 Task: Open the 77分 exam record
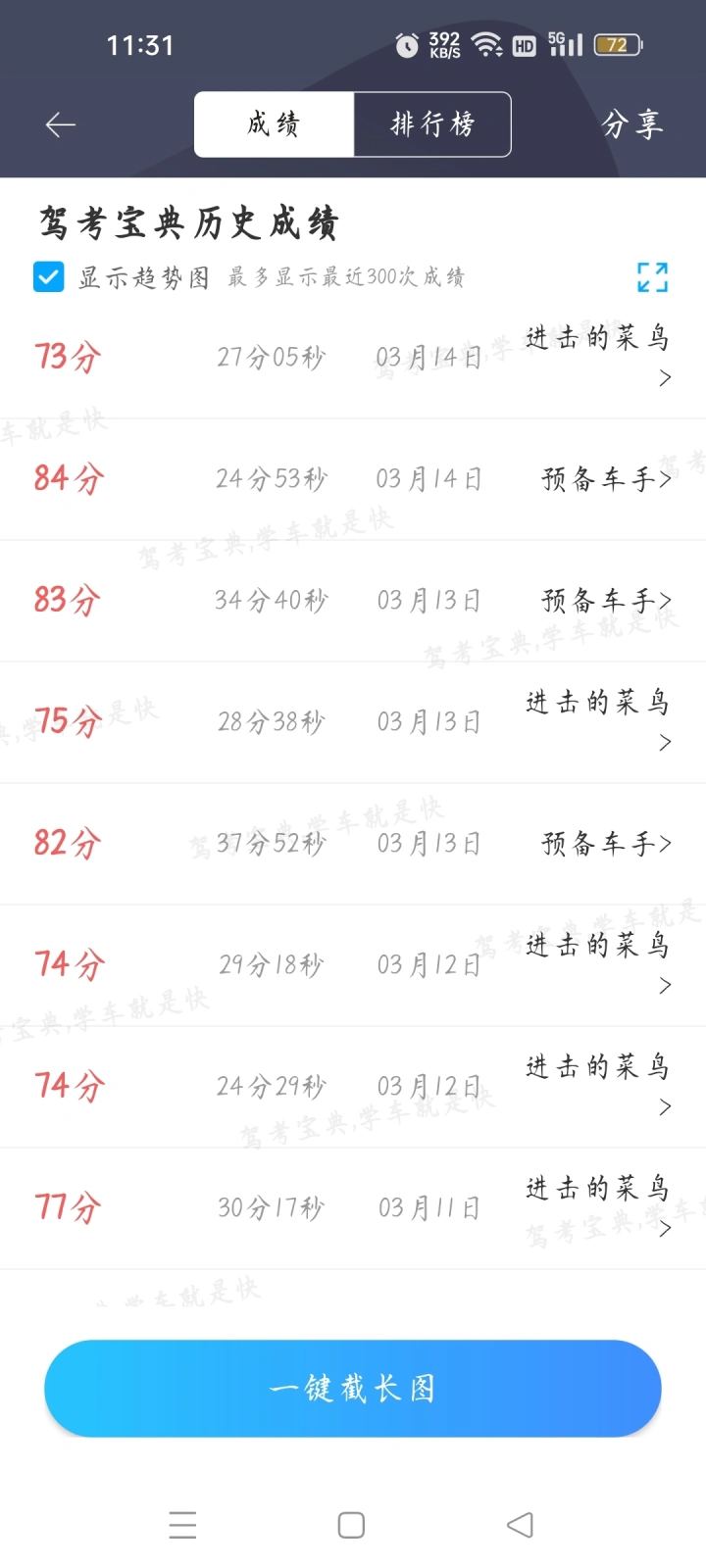coord(353,1208)
